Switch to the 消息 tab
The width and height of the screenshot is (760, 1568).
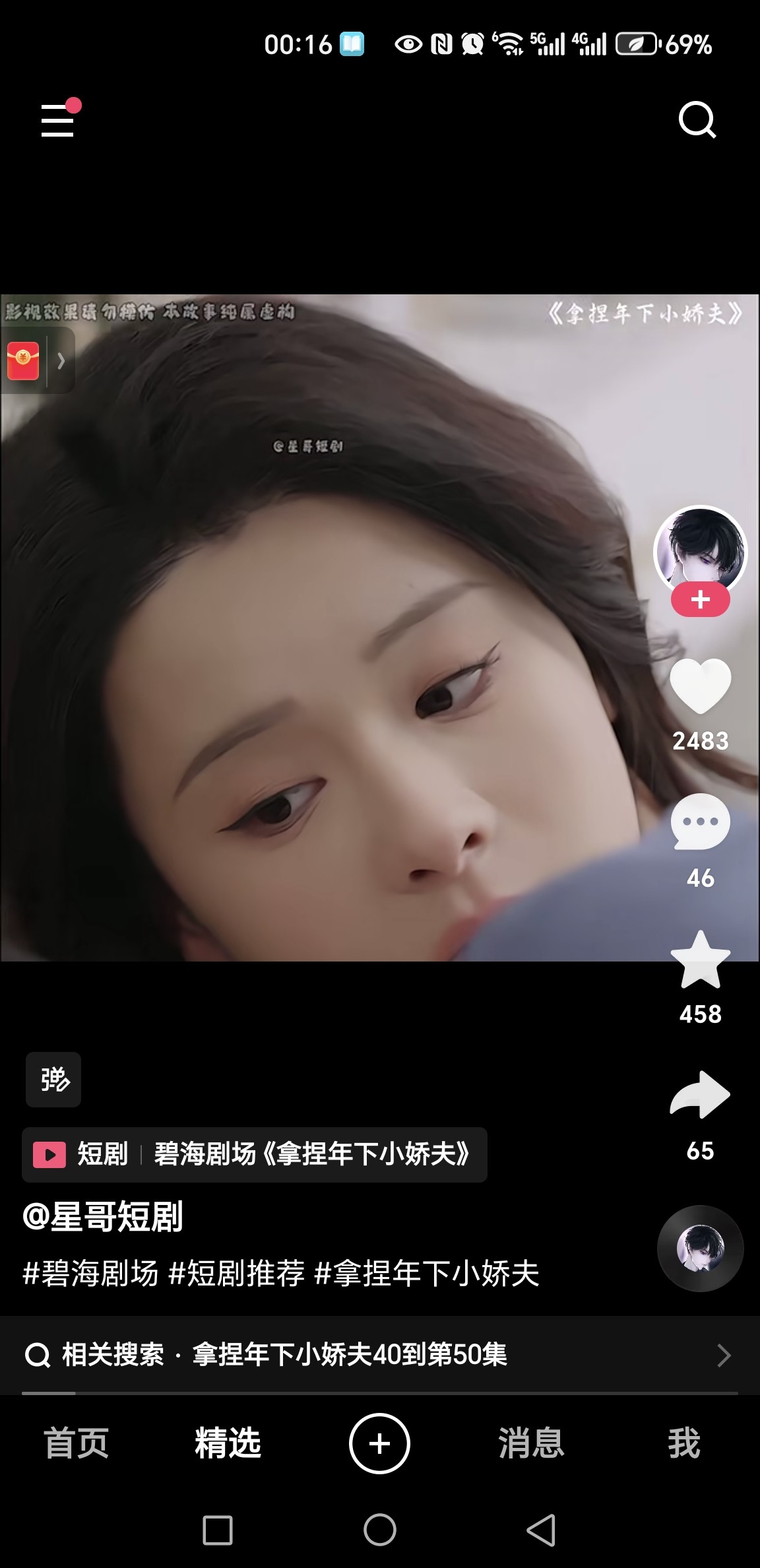click(531, 1443)
